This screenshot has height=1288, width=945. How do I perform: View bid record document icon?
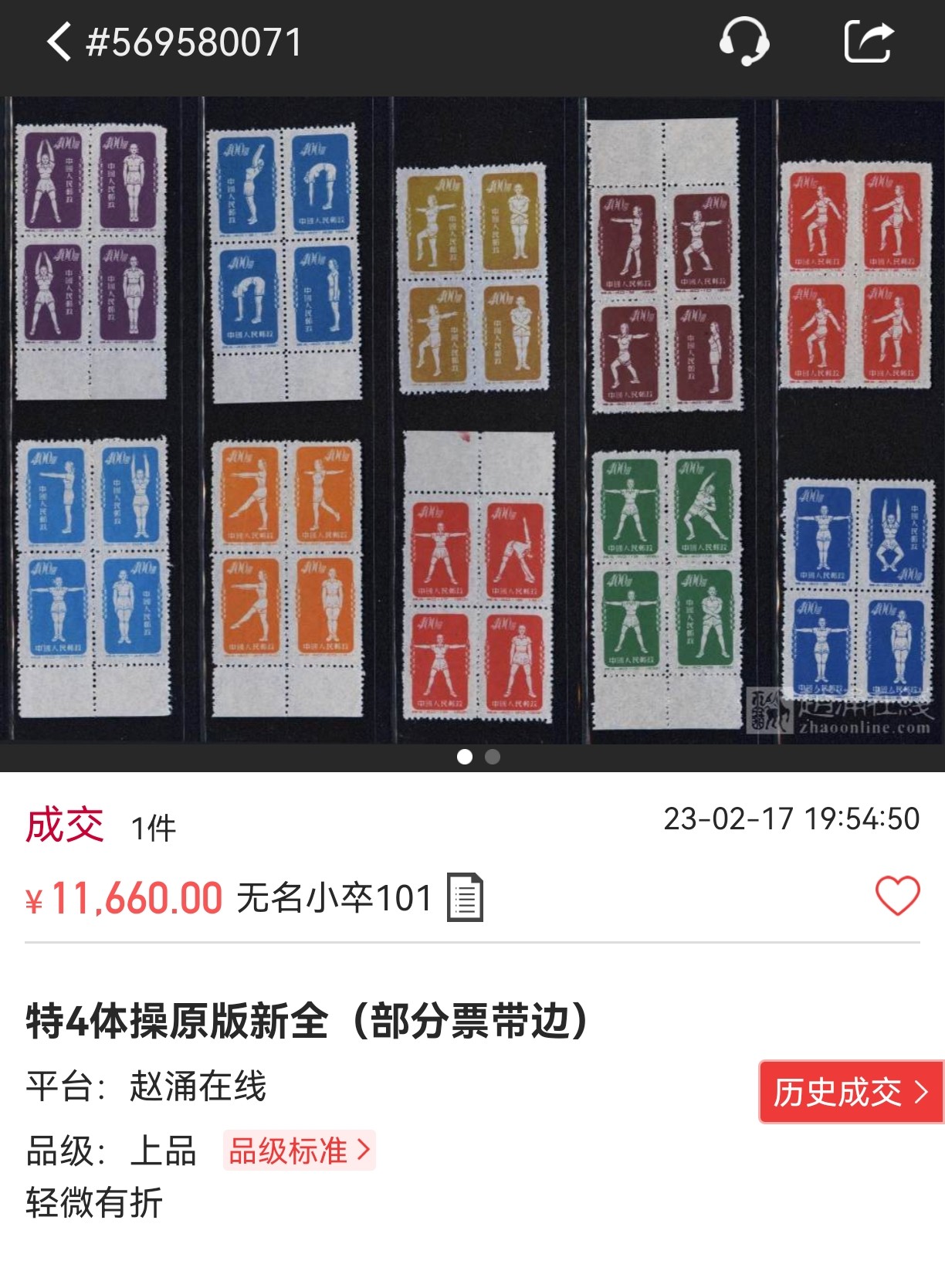tap(465, 897)
